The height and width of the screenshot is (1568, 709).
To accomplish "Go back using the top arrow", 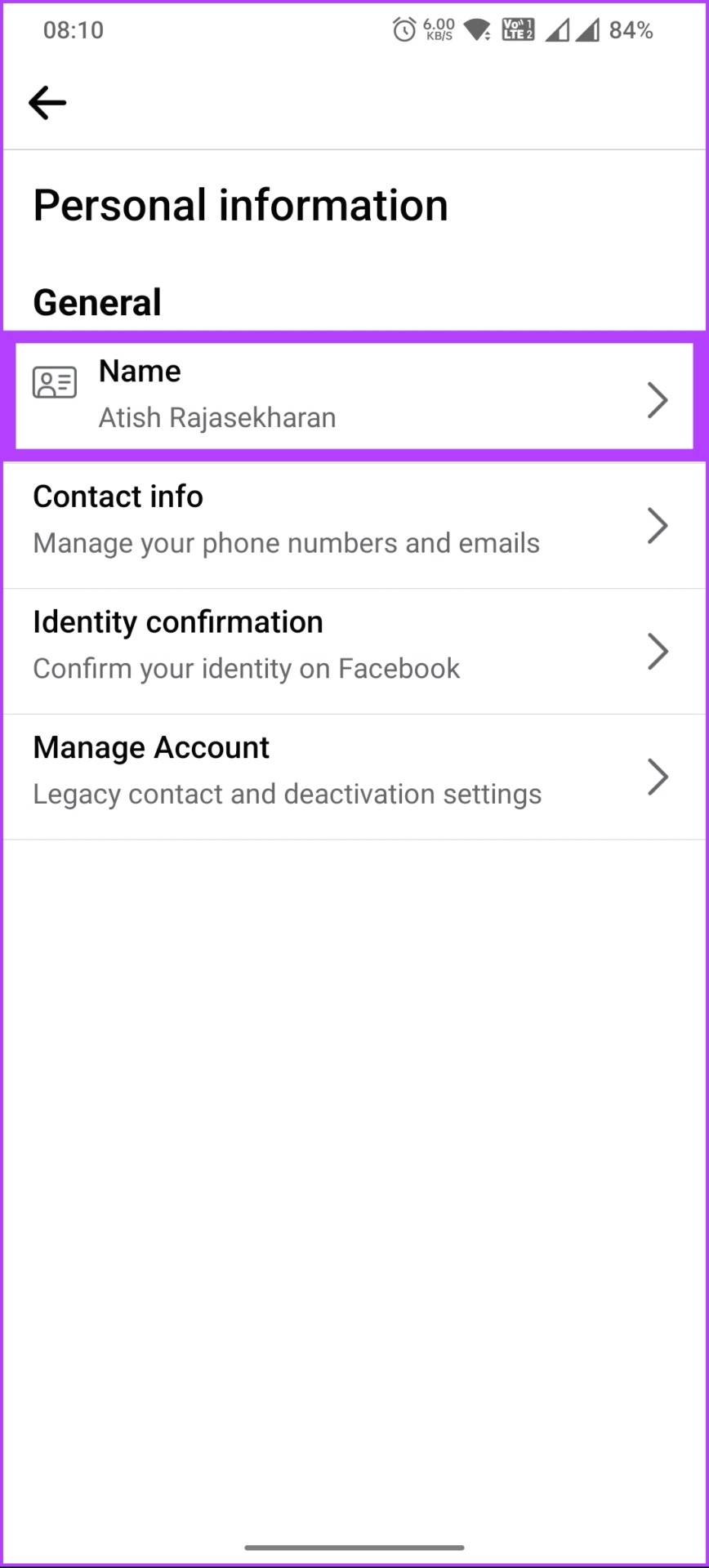I will click(x=47, y=103).
